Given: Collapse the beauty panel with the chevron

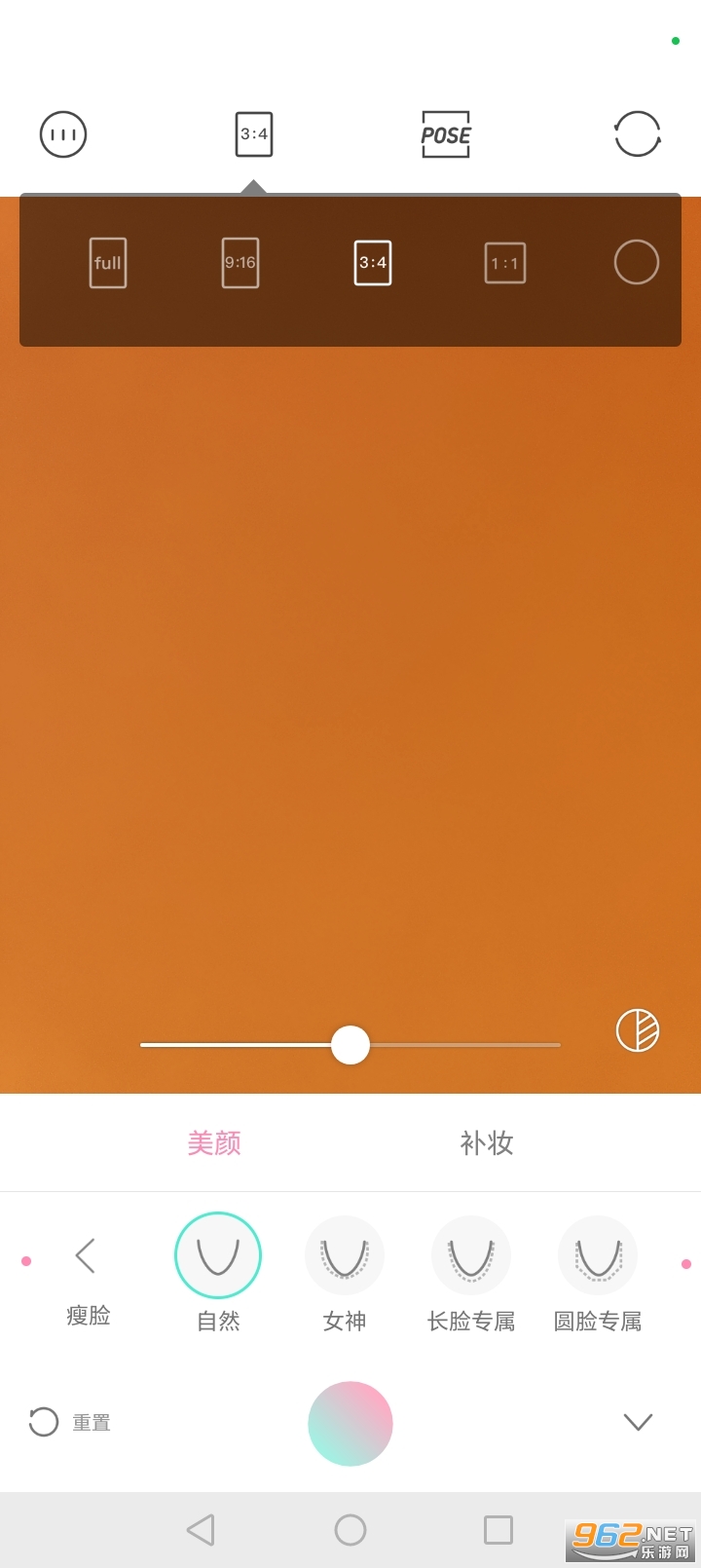Looking at the screenshot, I should tap(638, 1422).
